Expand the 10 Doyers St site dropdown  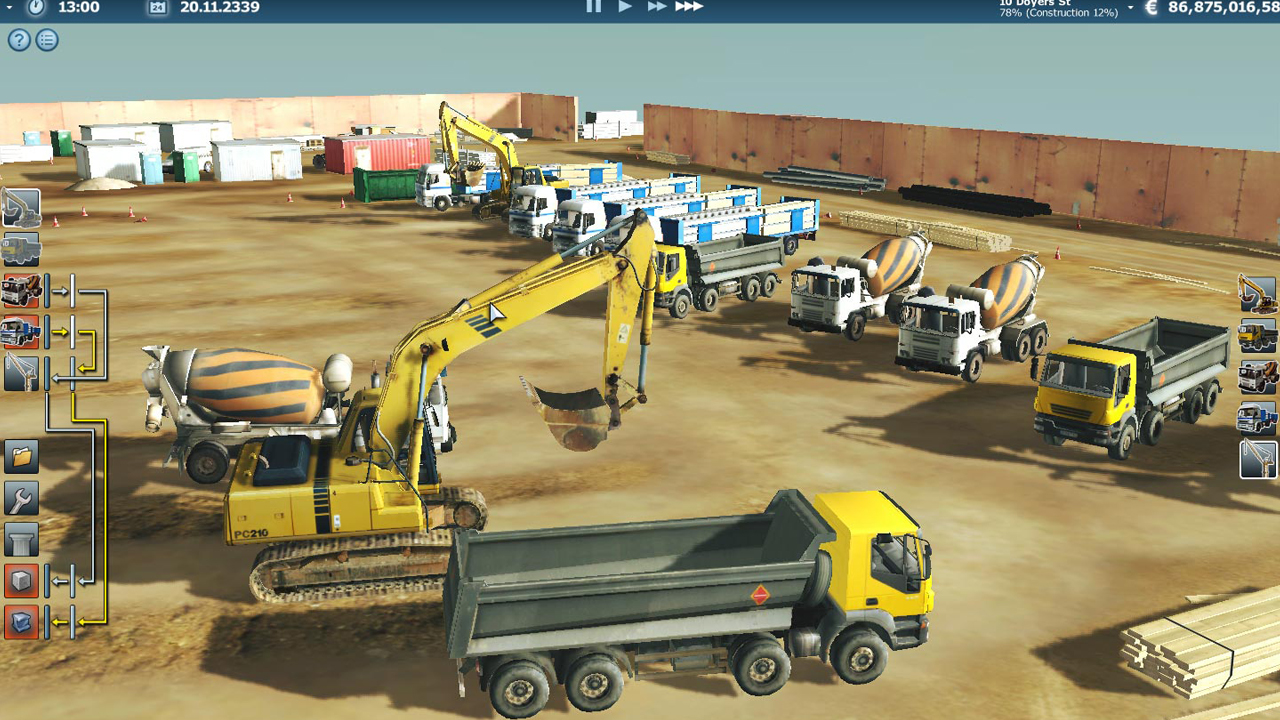[1131, 8]
